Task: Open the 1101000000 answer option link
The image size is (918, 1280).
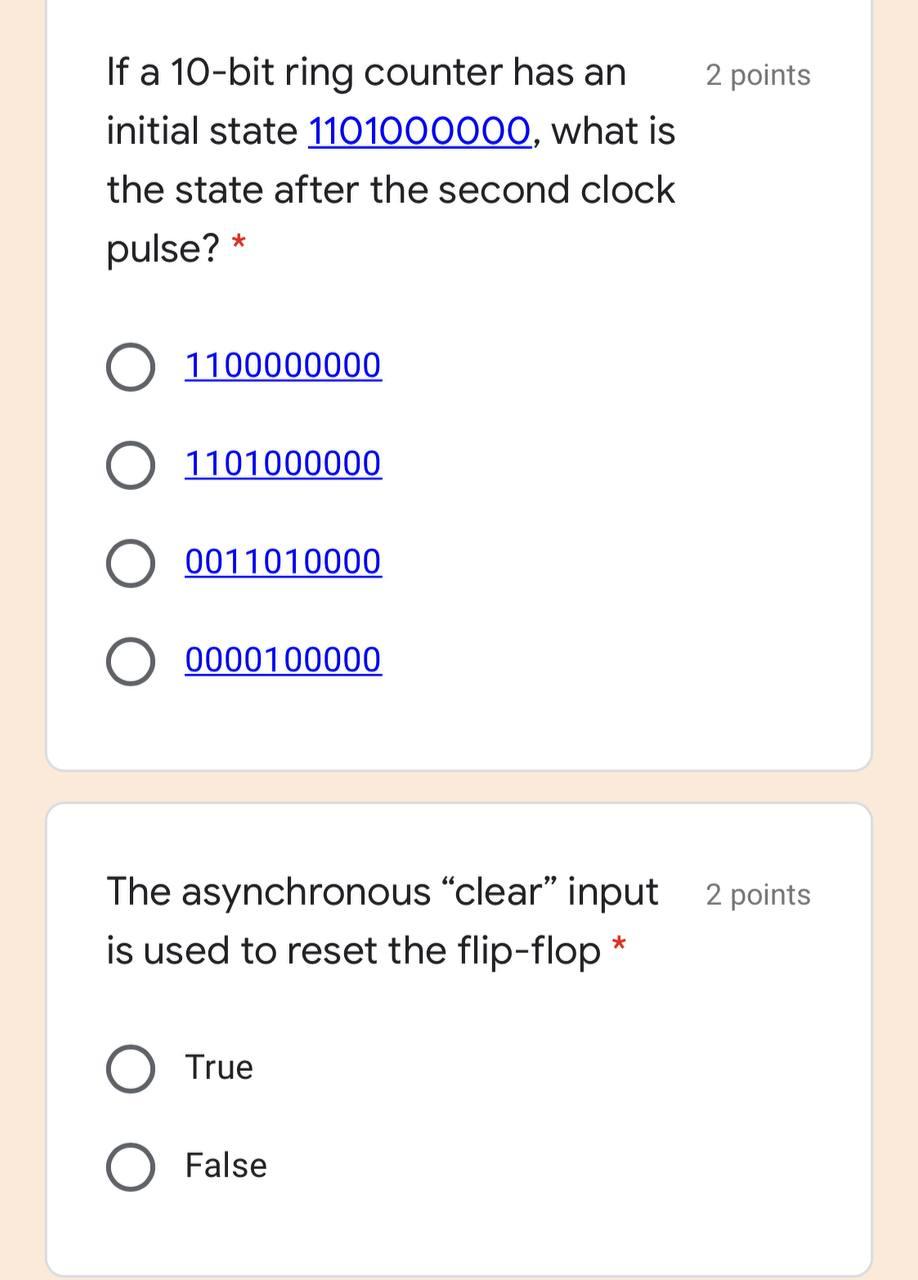Action: coord(282,464)
